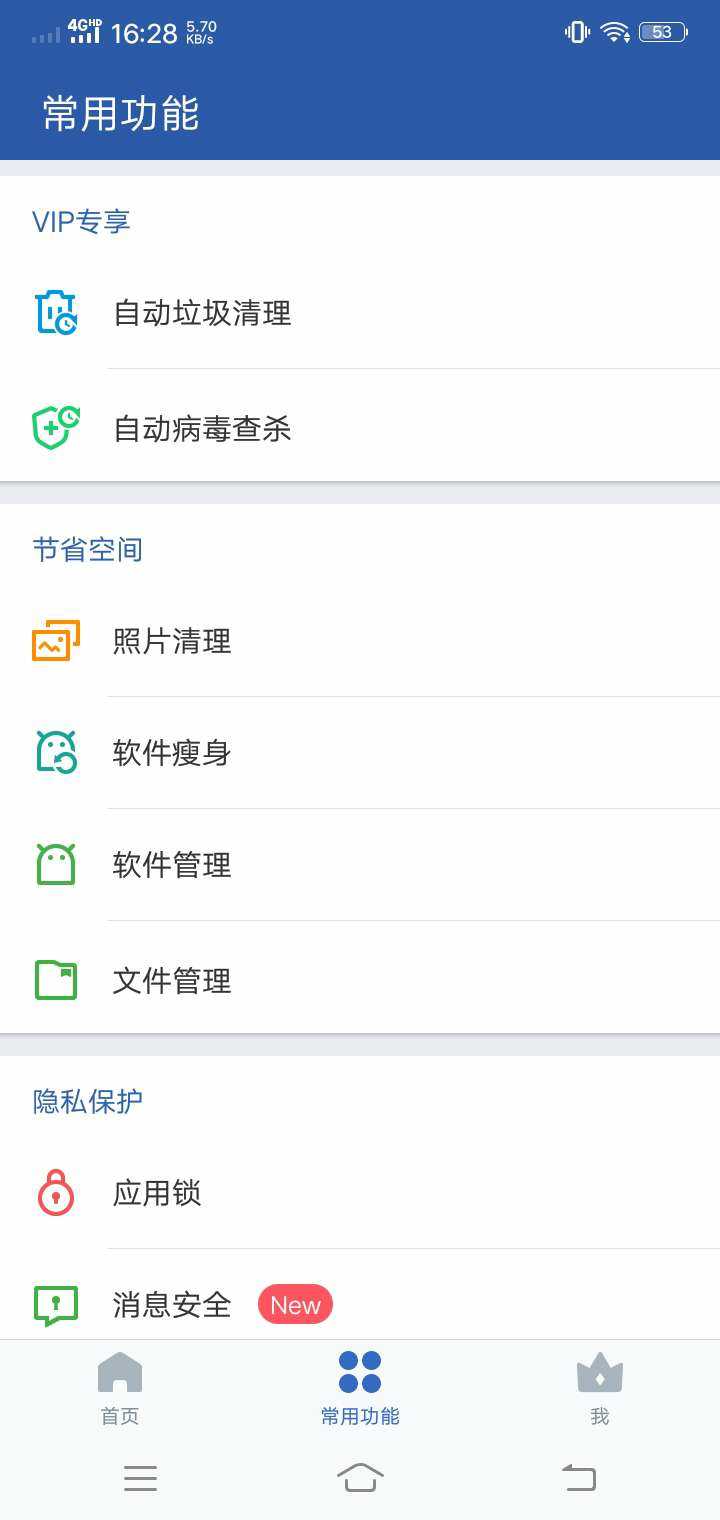Switch to the 我 profile tab
The height and width of the screenshot is (1520, 720).
(600, 1387)
